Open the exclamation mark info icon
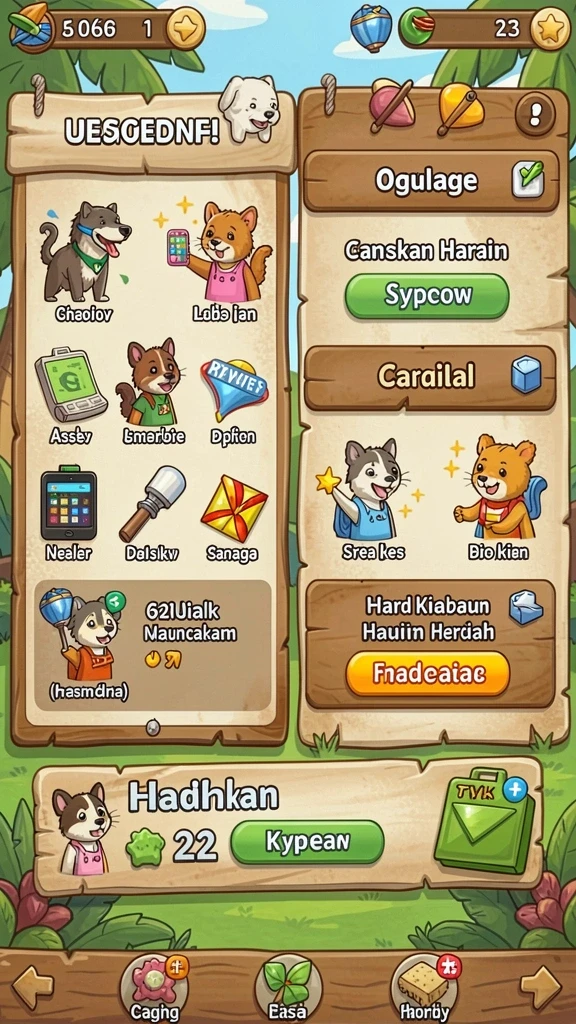 click(x=535, y=116)
